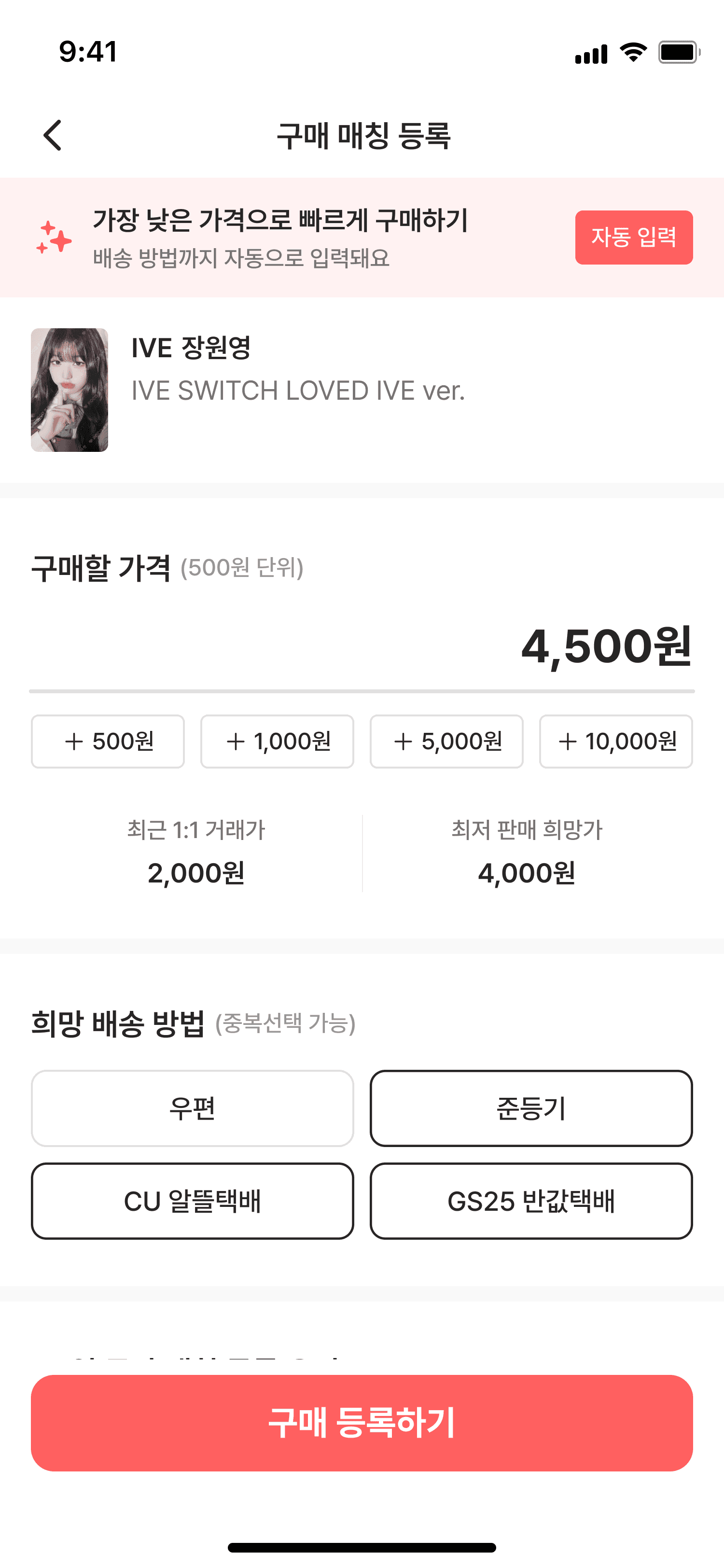Image resolution: width=724 pixels, height=1568 pixels.
Task: Tap the 자동 입력 button
Action: pyautogui.click(x=633, y=238)
